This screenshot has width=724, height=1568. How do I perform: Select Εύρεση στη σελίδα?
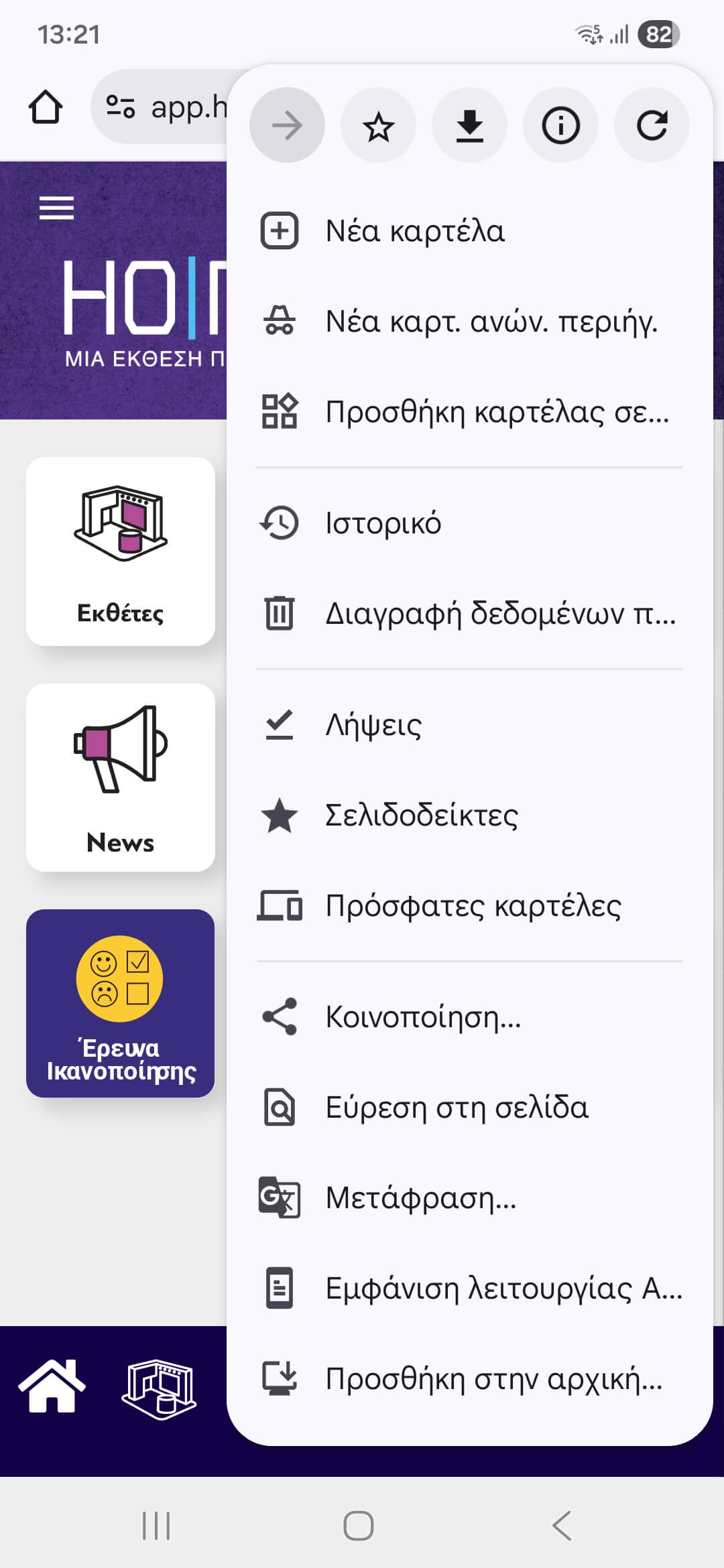pyautogui.click(x=456, y=1108)
